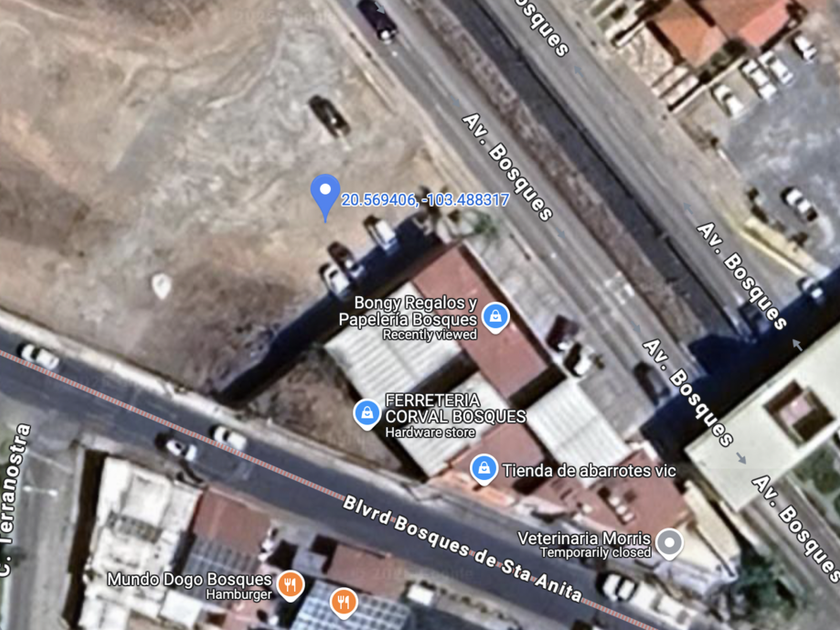Open Bongy Regalos y Papelería Bosques marker
840x630 pixels.
pyautogui.click(x=494, y=317)
